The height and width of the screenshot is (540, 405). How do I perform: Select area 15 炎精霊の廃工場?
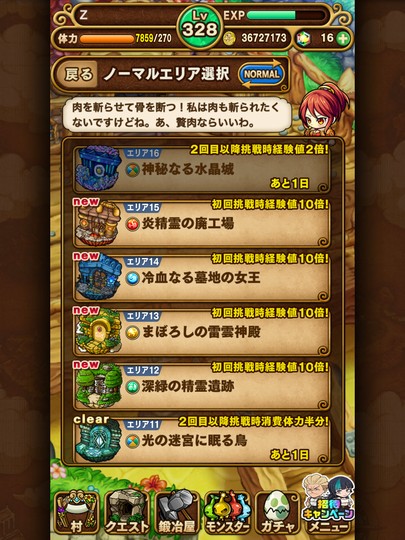(202, 223)
